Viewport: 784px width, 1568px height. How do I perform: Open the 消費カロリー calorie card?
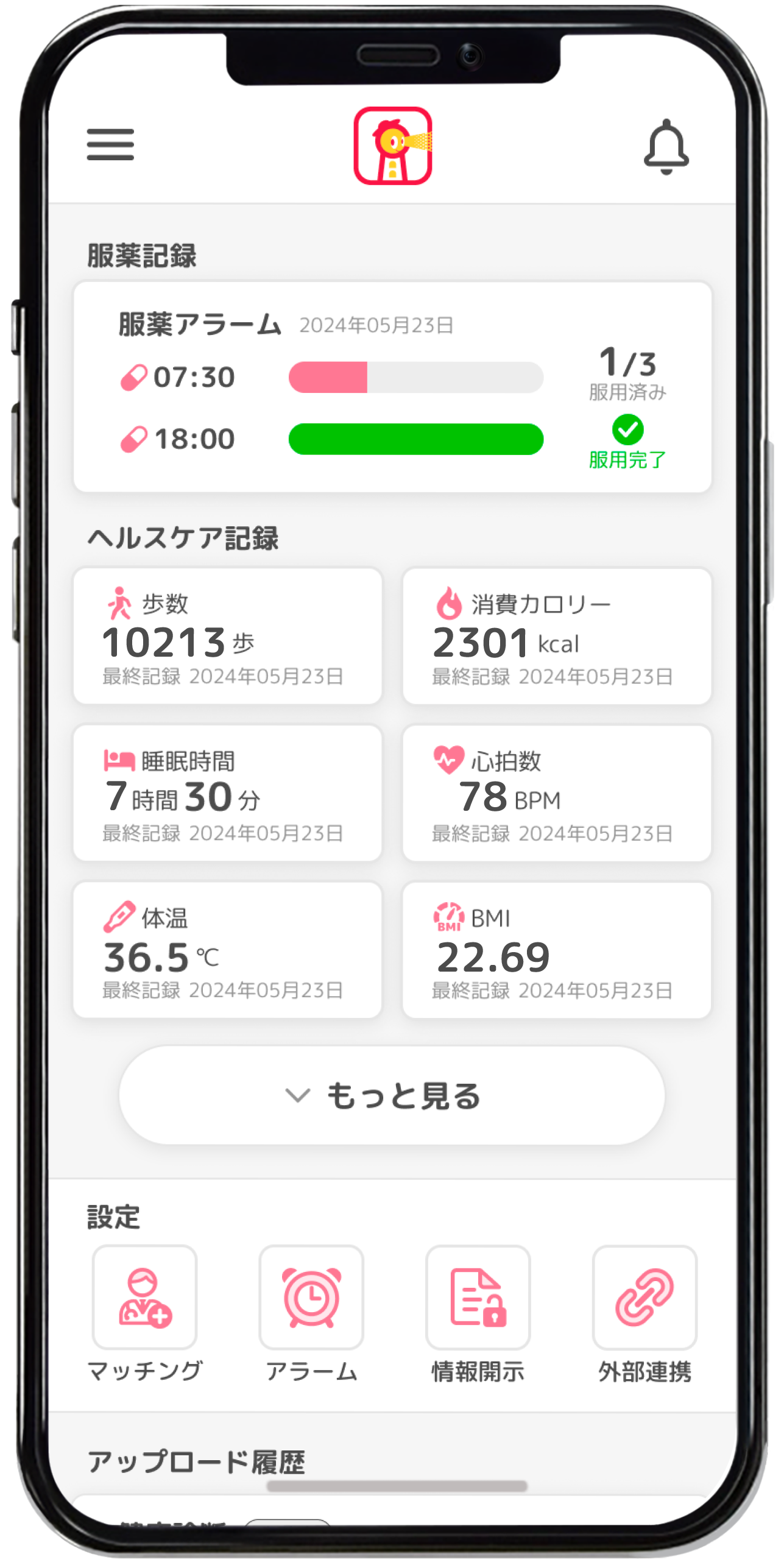[557, 636]
